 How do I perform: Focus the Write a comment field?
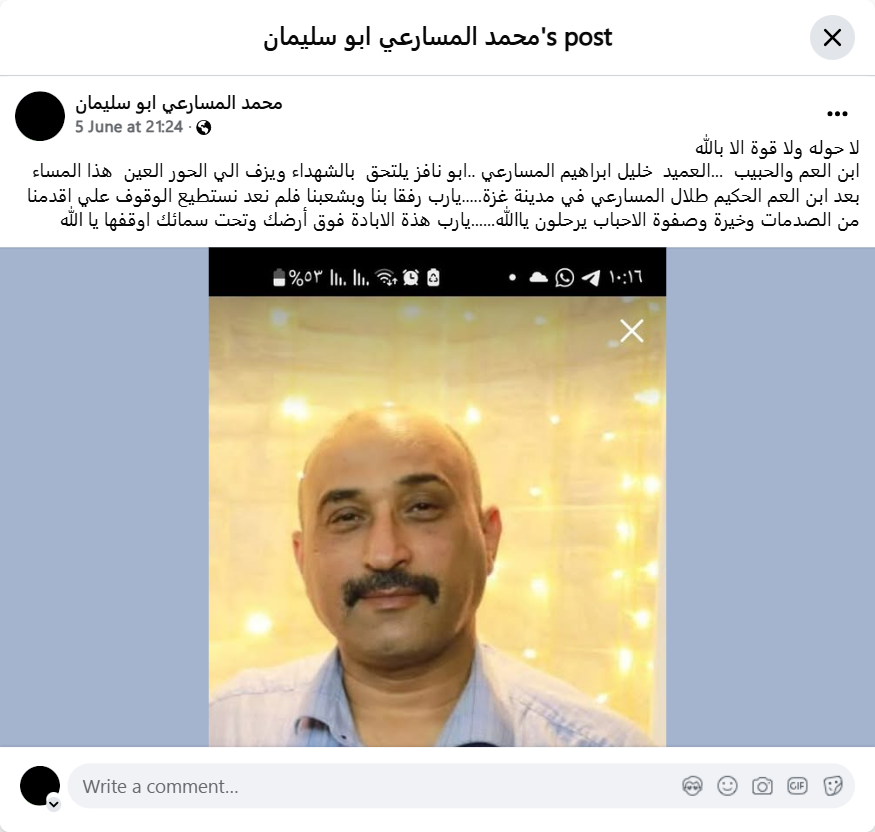point(370,786)
